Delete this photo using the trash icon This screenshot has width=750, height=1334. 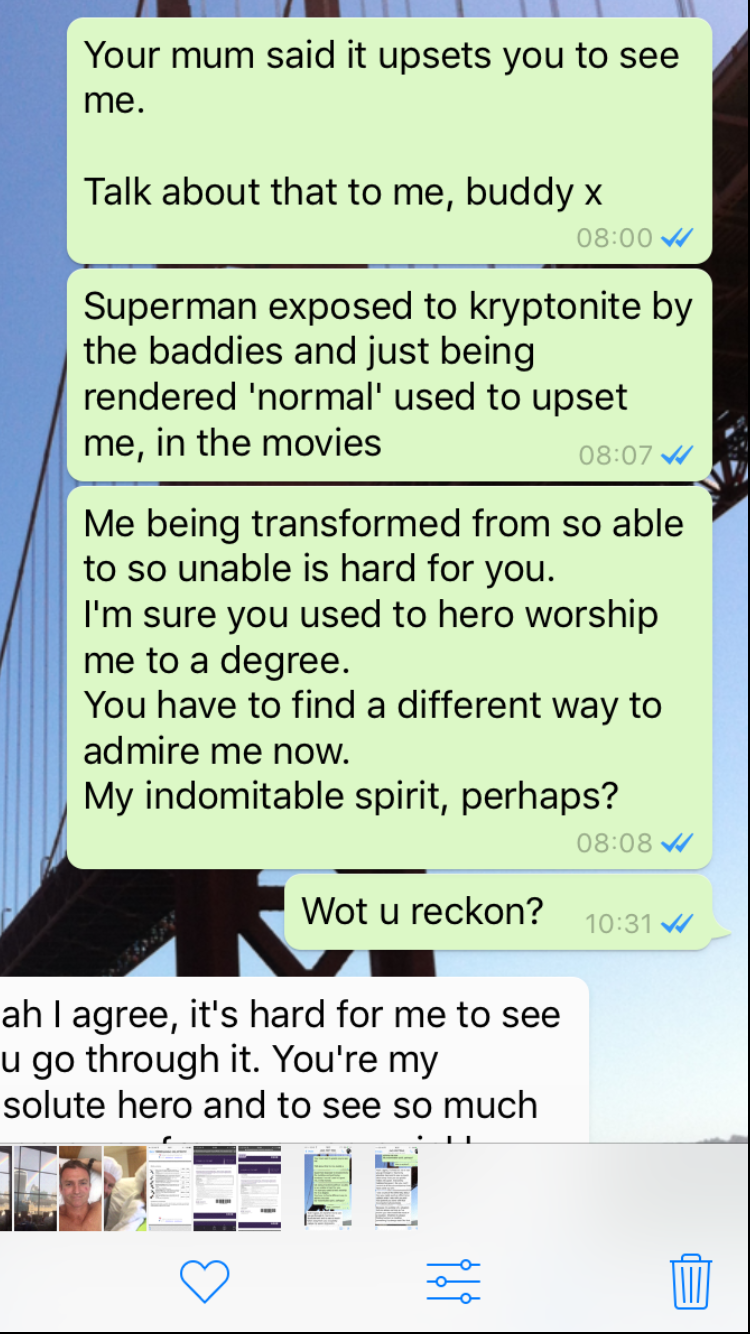point(690,1281)
